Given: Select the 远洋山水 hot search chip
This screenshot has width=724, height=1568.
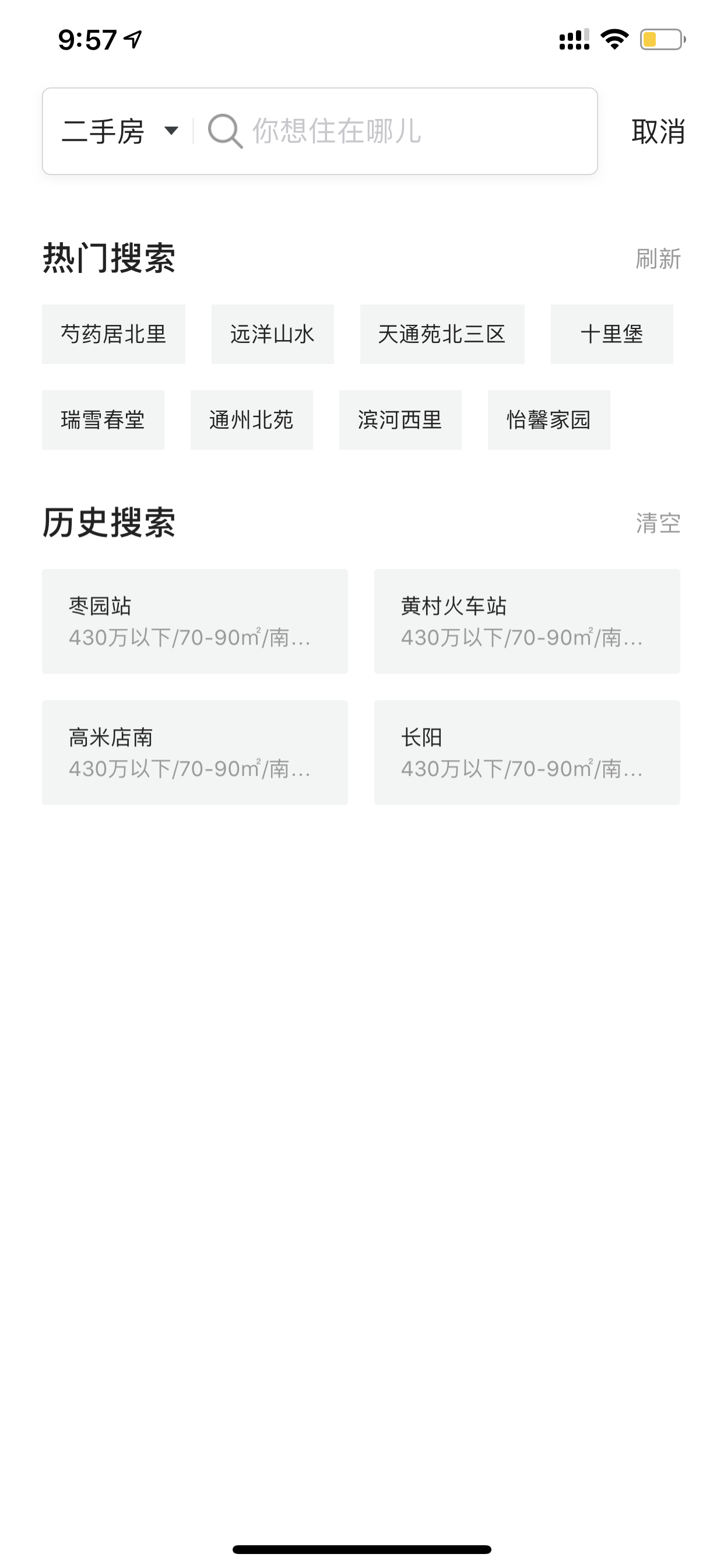Looking at the screenshot, I should pyautogui.click(x=273, y=334).
